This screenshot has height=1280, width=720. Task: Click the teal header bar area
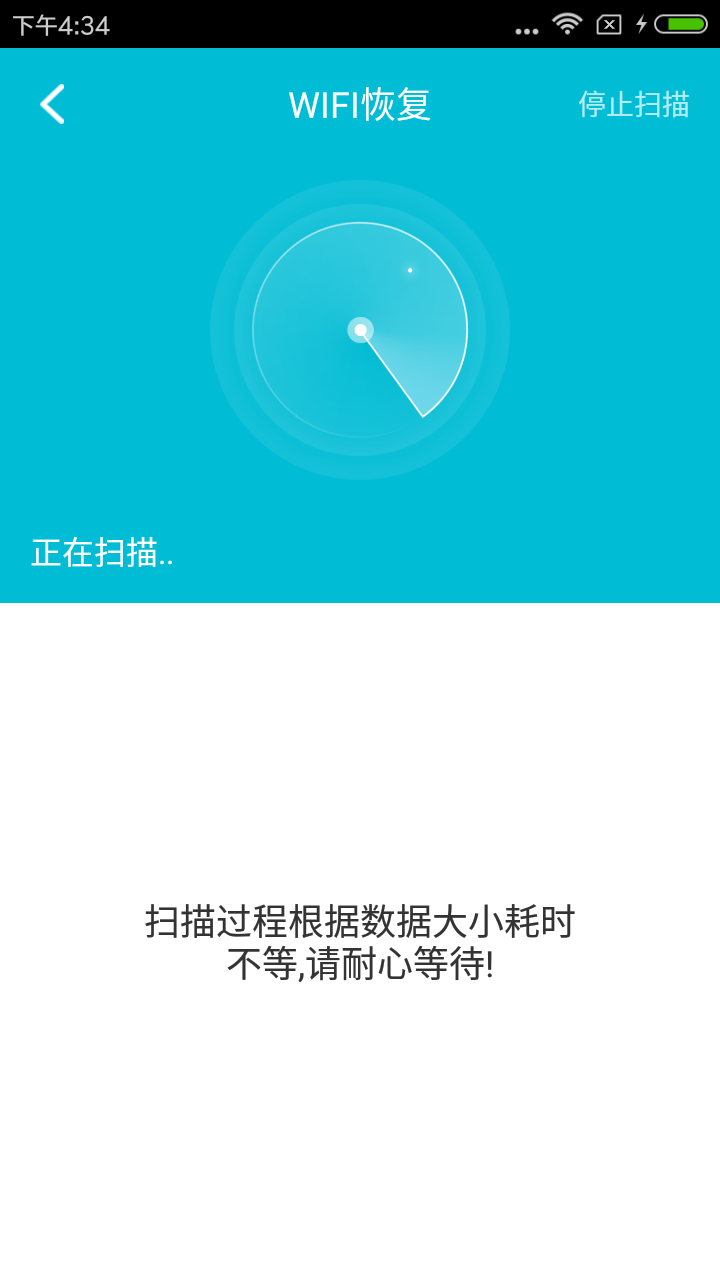pos(200,105)
